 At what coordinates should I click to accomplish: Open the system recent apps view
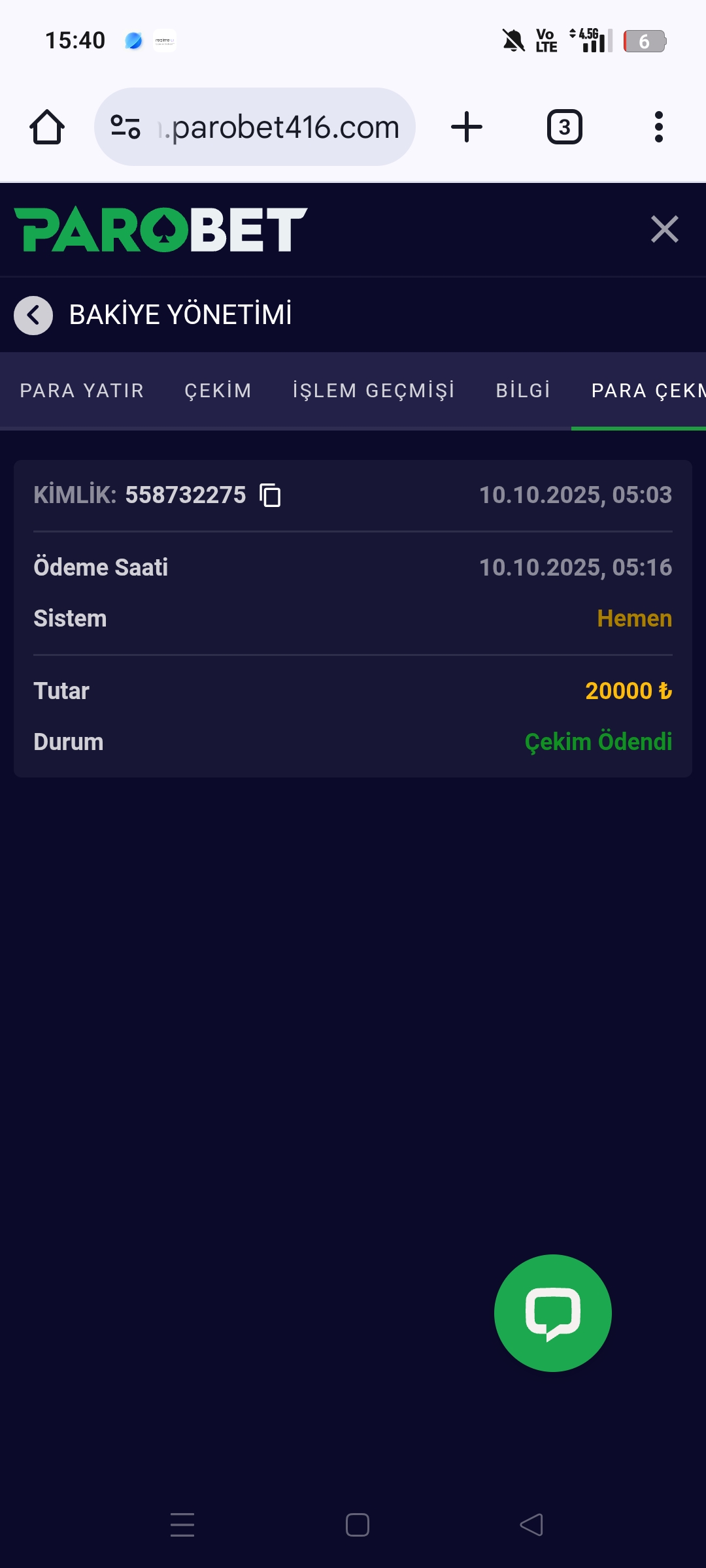182,1525
